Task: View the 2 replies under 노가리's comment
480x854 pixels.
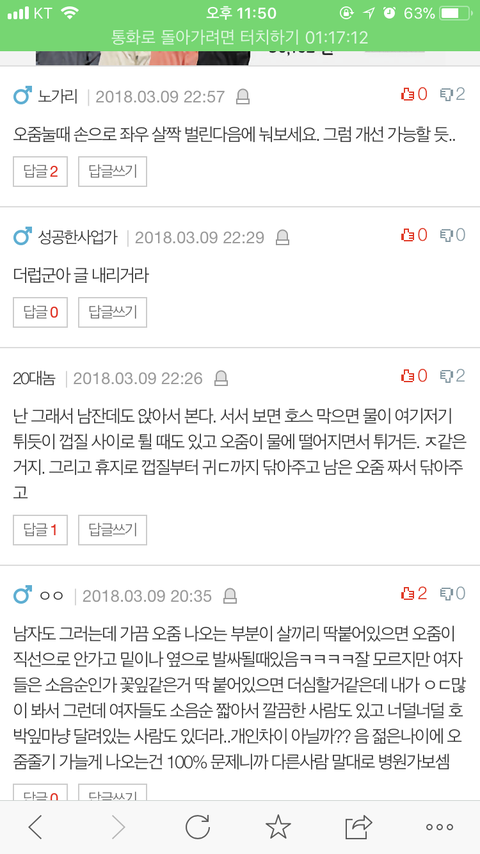Action: pos(40,172)
